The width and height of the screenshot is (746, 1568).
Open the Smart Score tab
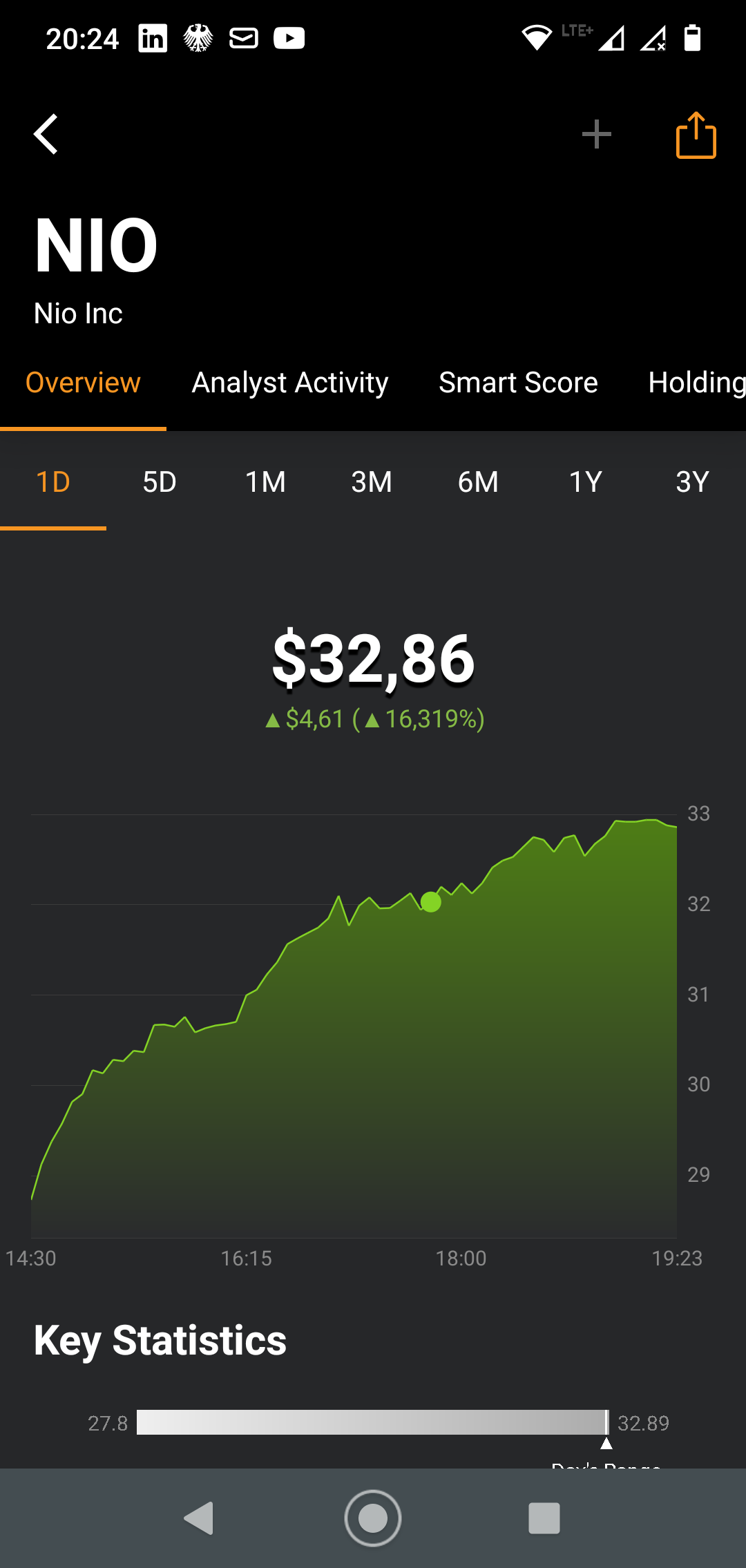click(518, 383)
